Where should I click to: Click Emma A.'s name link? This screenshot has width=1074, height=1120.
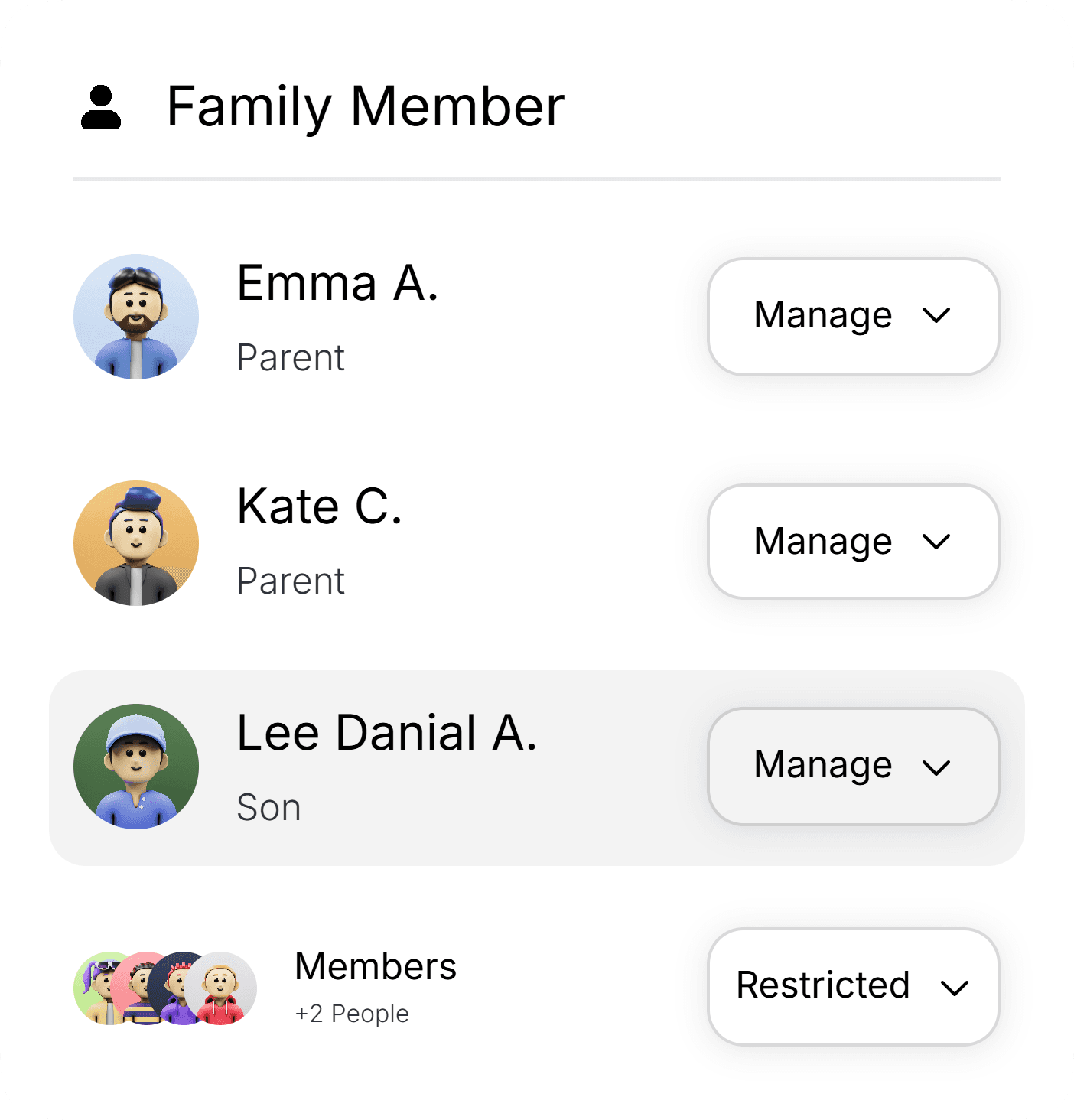click(338, 283)
